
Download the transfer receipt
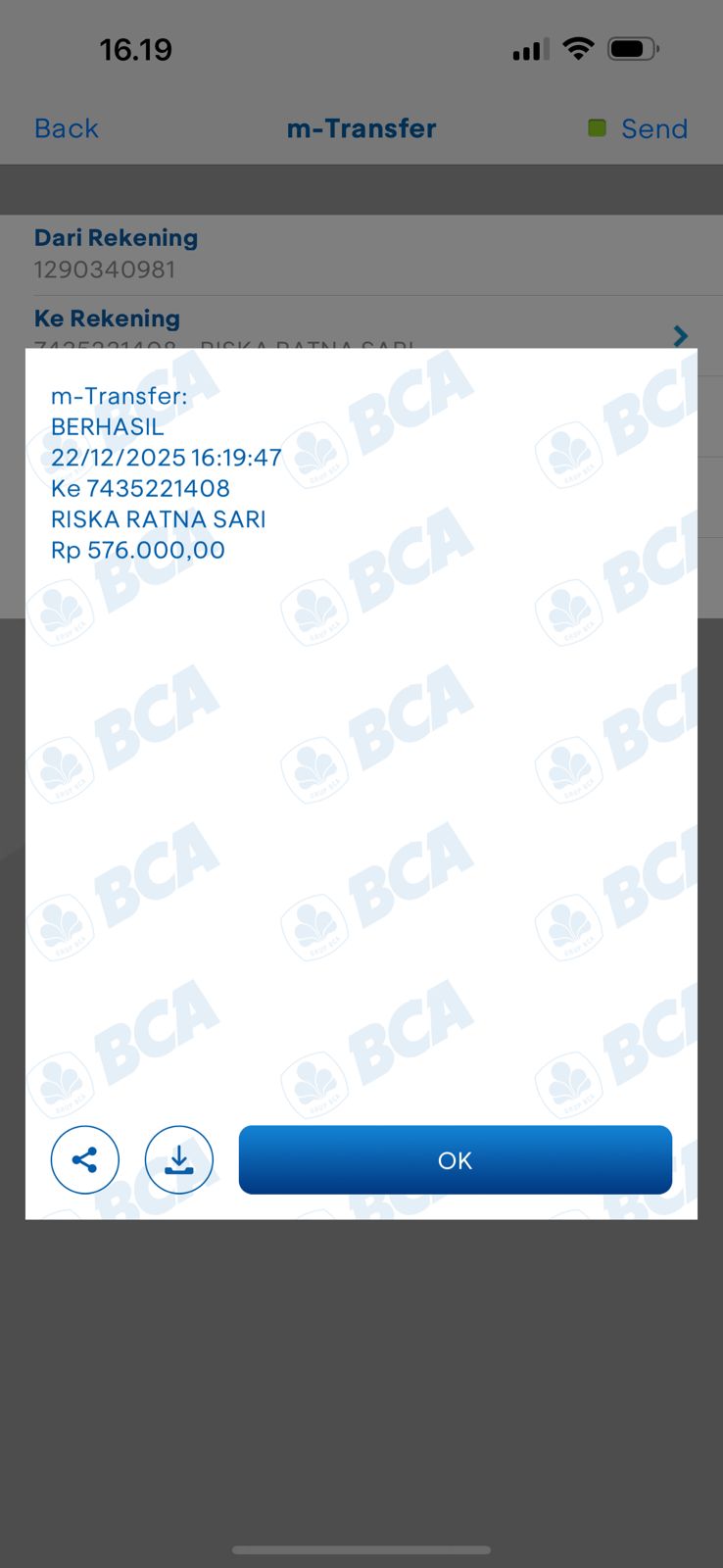click(x=178, y=1160)
